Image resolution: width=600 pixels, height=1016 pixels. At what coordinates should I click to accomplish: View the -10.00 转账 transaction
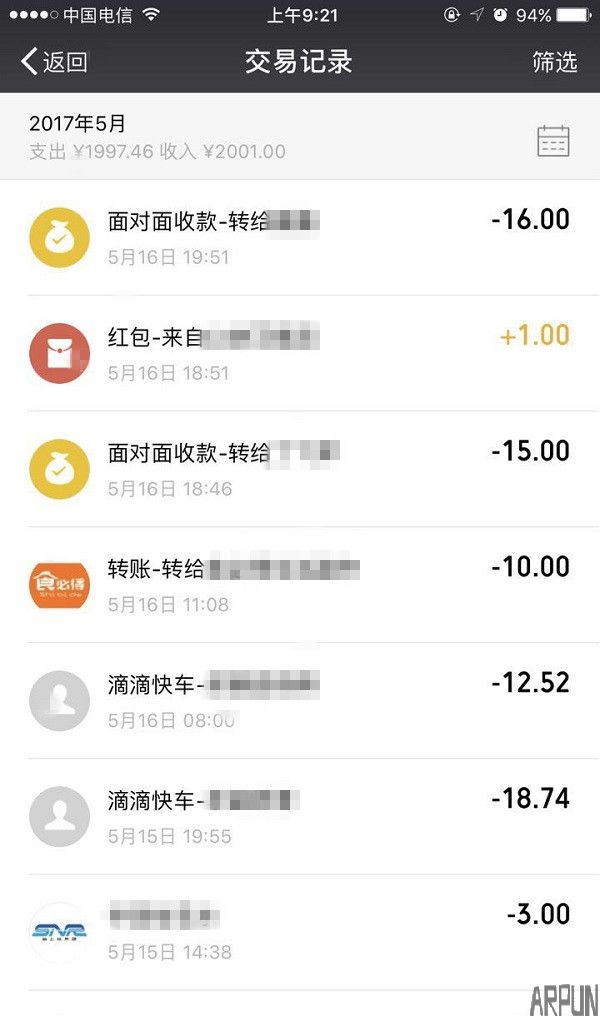pyautogui.click(x=300, y=585)
